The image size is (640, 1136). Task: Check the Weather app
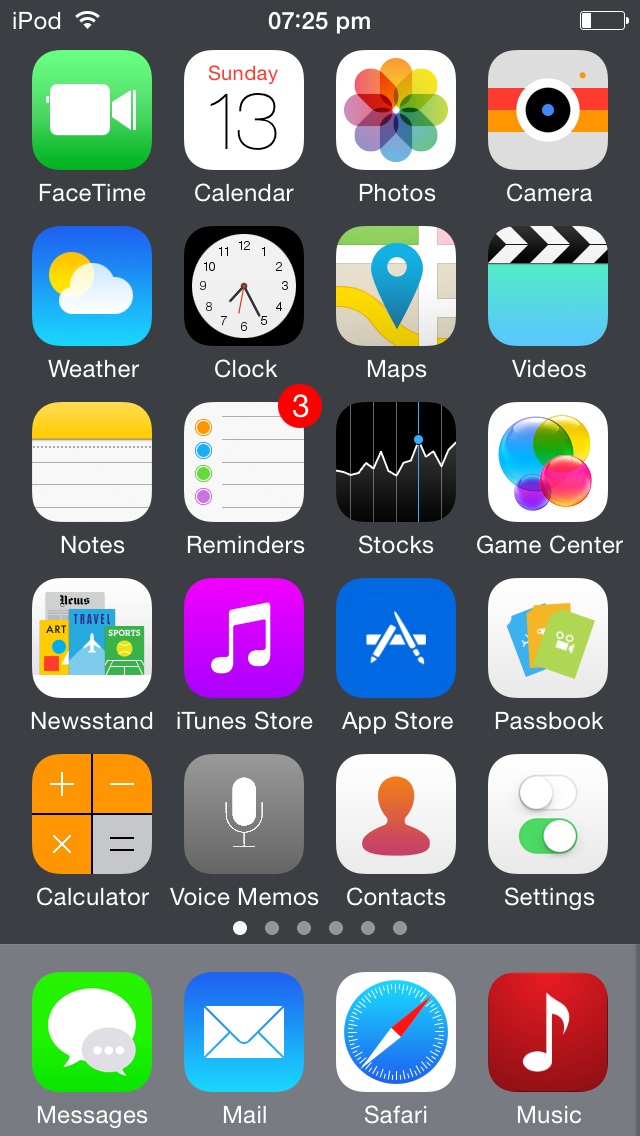pyautogui.click(x=92, y=286)
